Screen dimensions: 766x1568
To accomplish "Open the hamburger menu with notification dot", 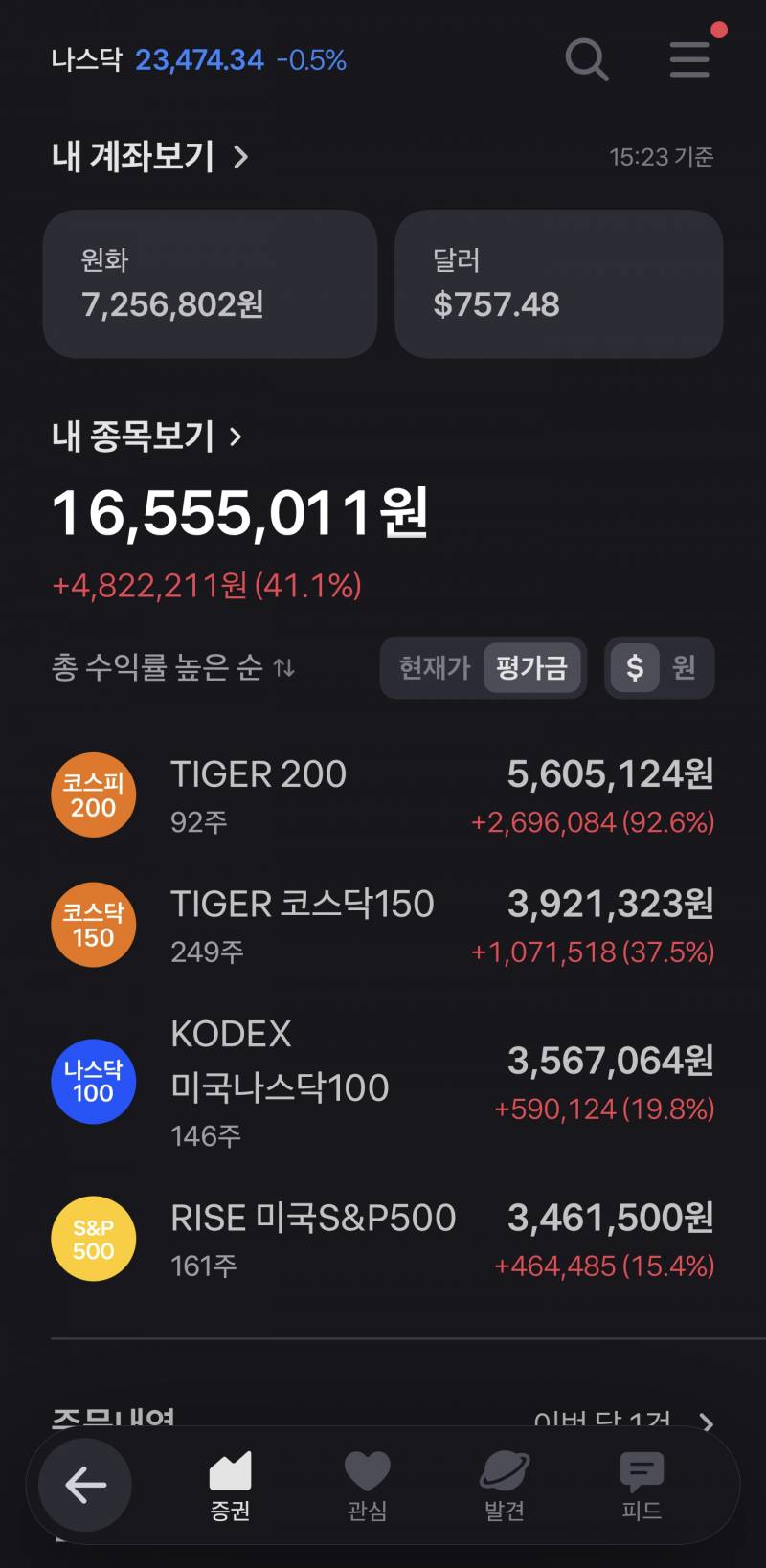I will [689, 59].
